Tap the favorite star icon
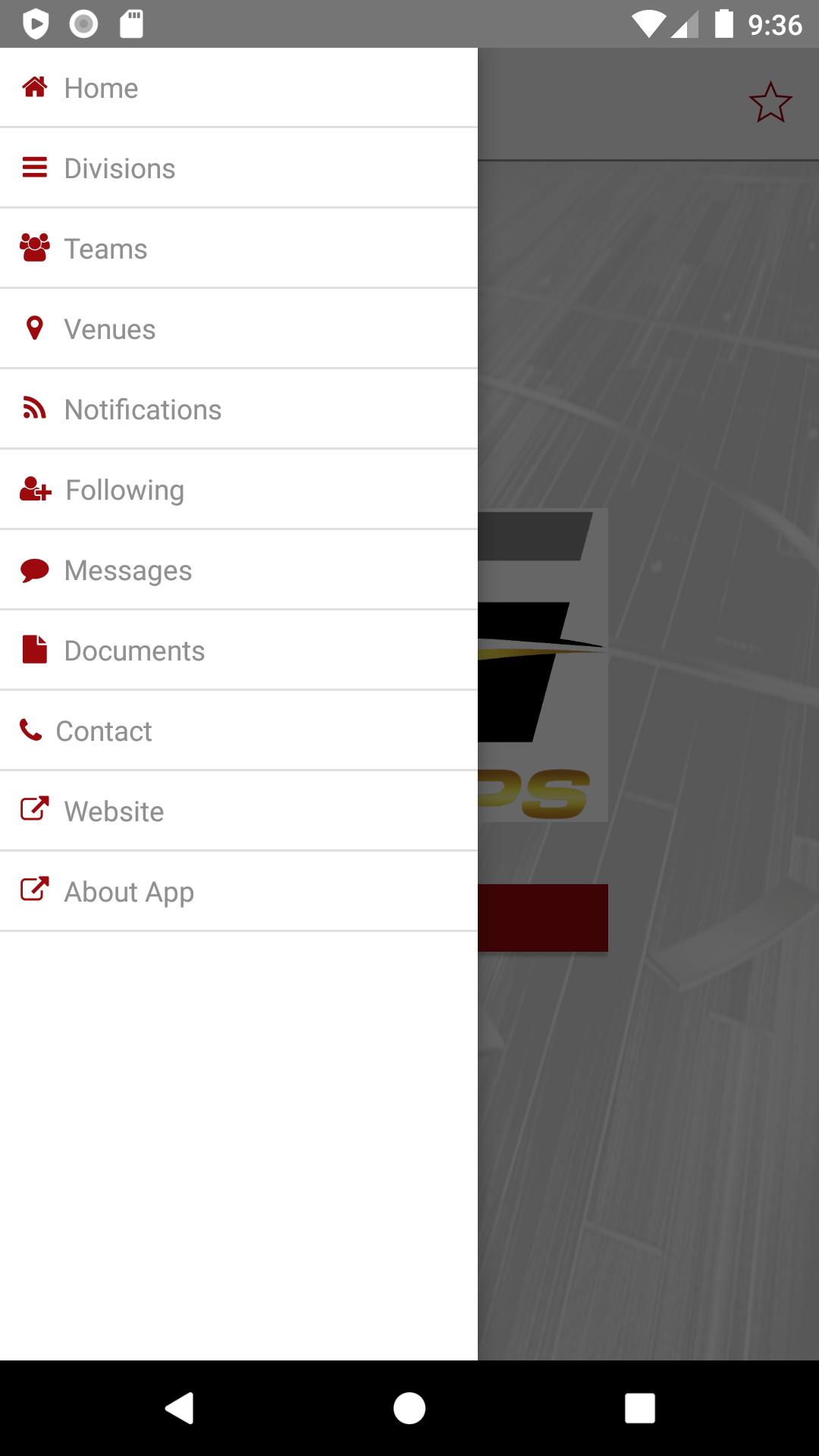Image resolution: width=819 pixels, height=1456 pixels. [770, 102]
